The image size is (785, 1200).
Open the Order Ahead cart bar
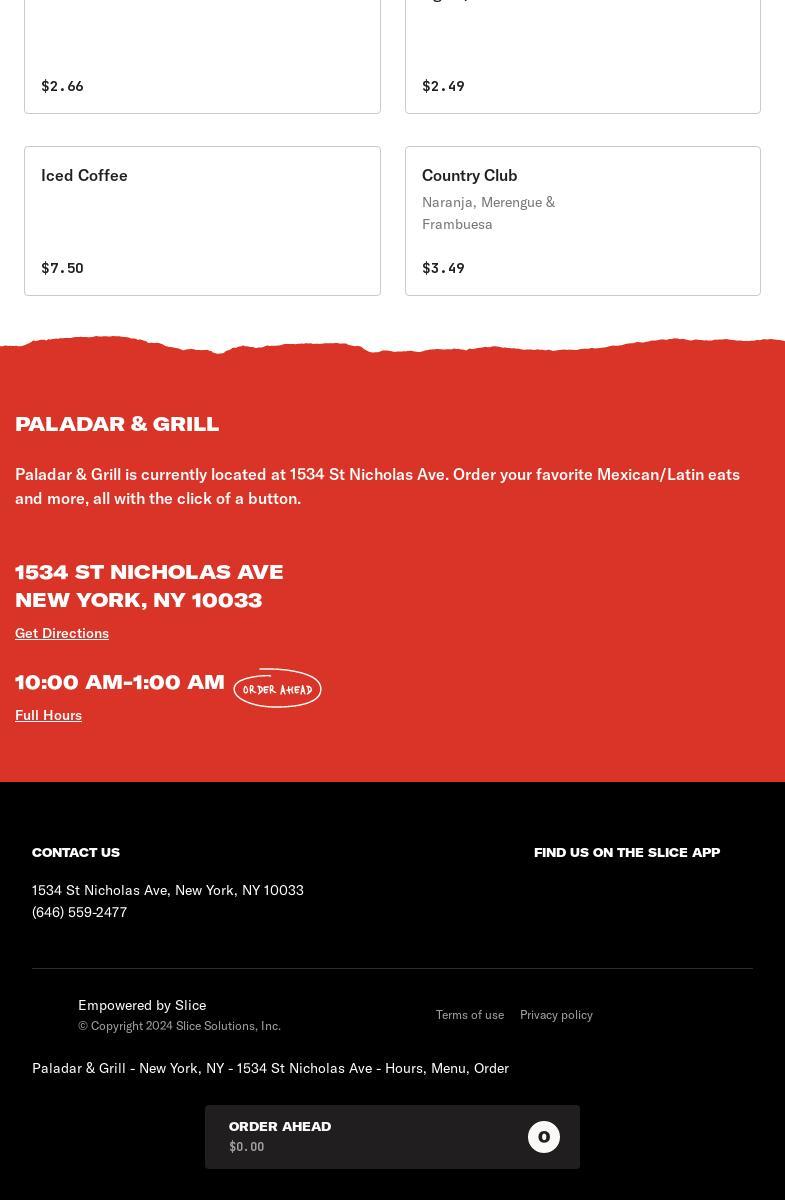pyautogui.click(x=392, y=1136)
